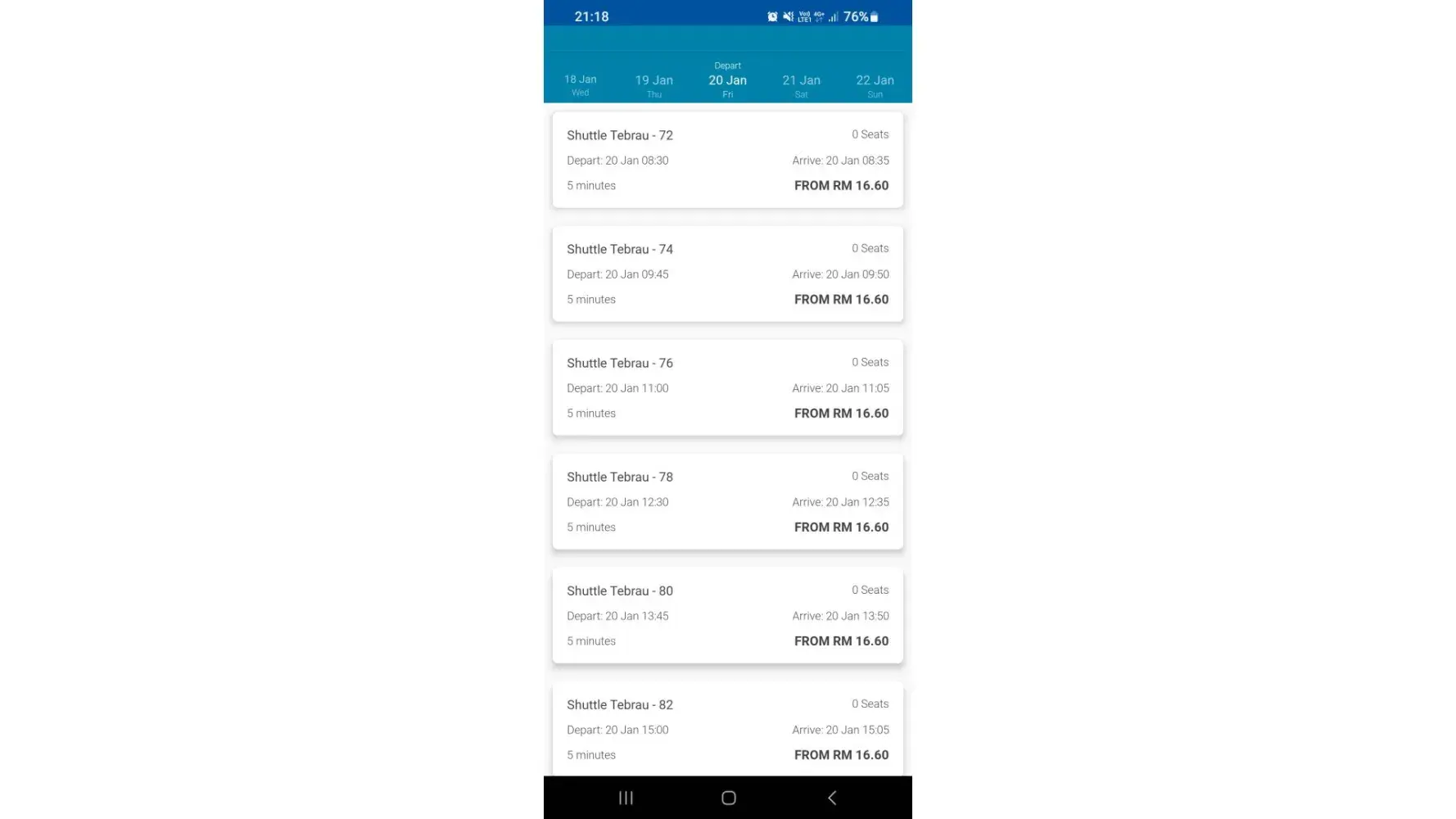This screenshot has height=819, width=1456.
Task: Select Shuttle Tebrau - 74 departing 09:45
Action: [x=727, y=274]
